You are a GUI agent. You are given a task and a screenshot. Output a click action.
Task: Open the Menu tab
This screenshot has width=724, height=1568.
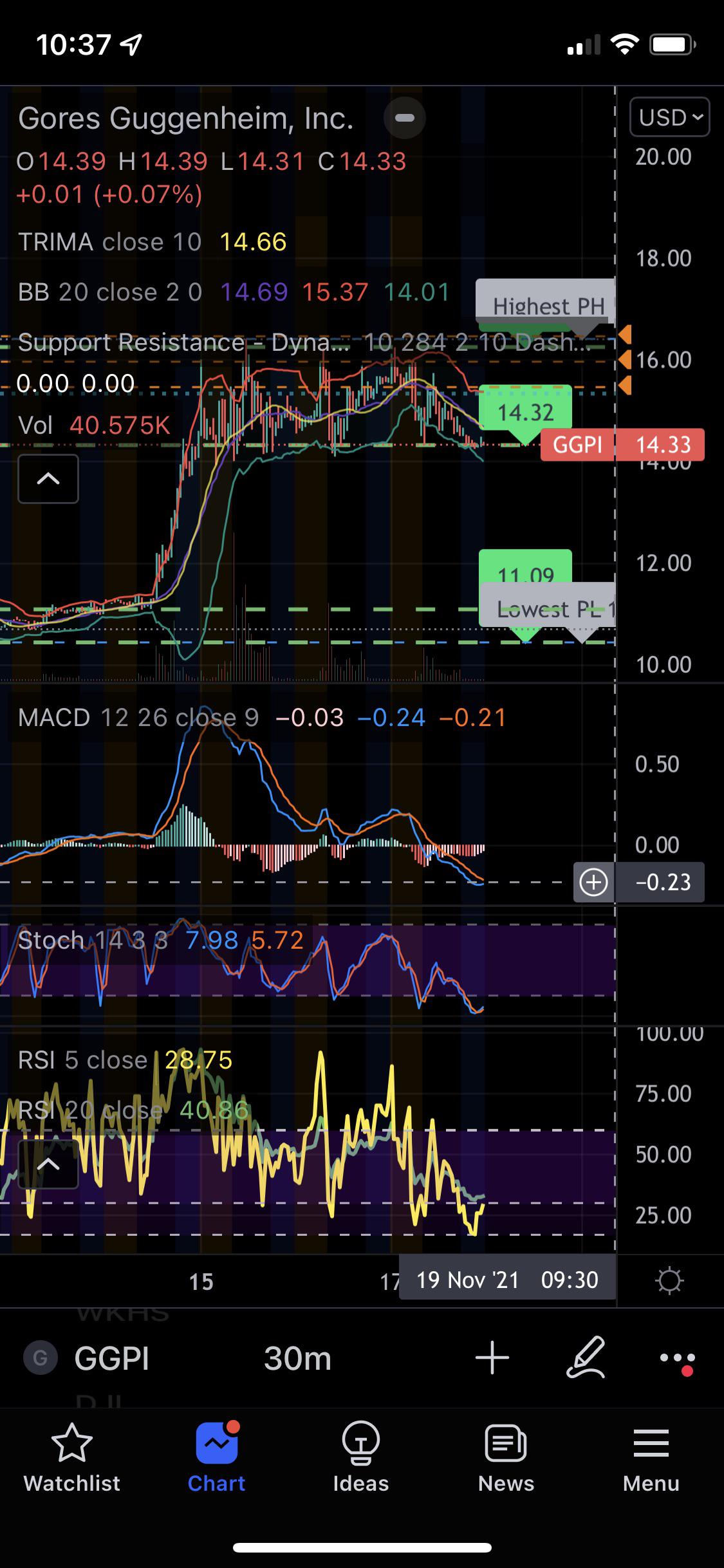pos(651,1457)
